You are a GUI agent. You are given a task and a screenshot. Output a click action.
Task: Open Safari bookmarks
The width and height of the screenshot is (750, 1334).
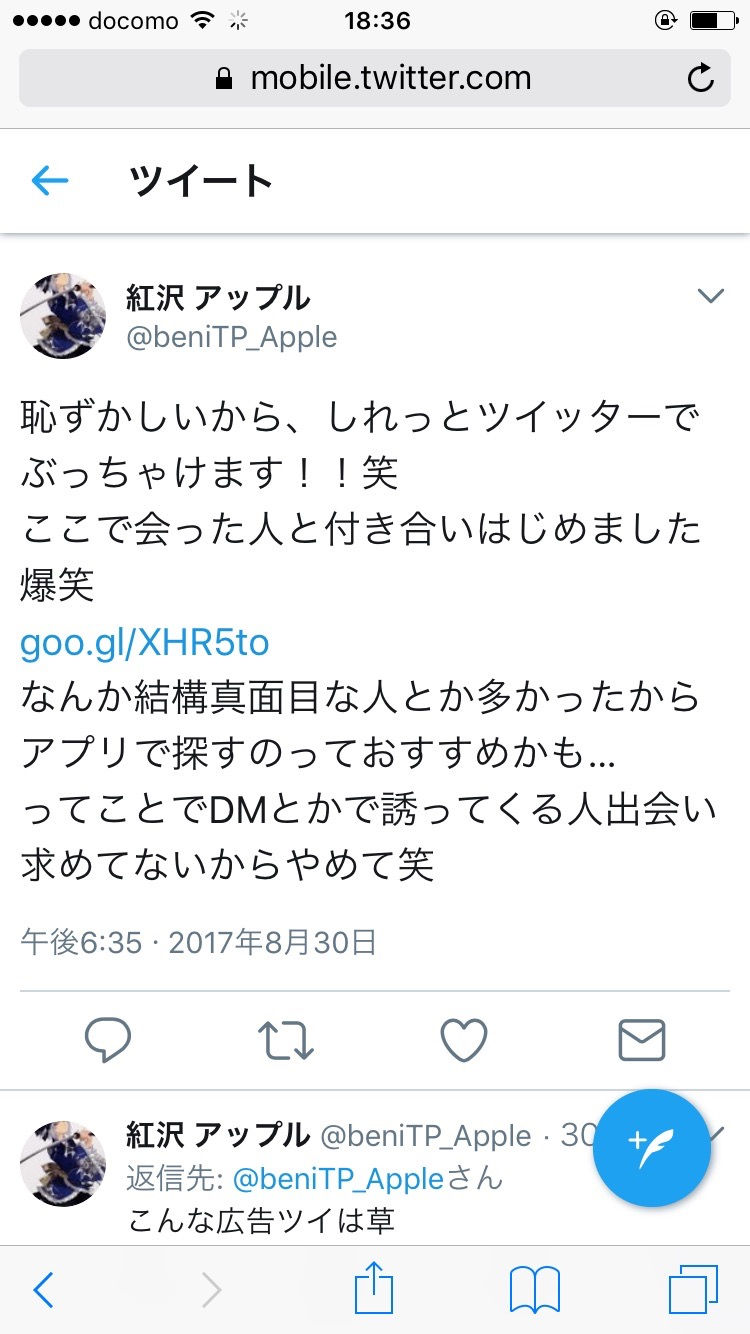pos(534,1290)
